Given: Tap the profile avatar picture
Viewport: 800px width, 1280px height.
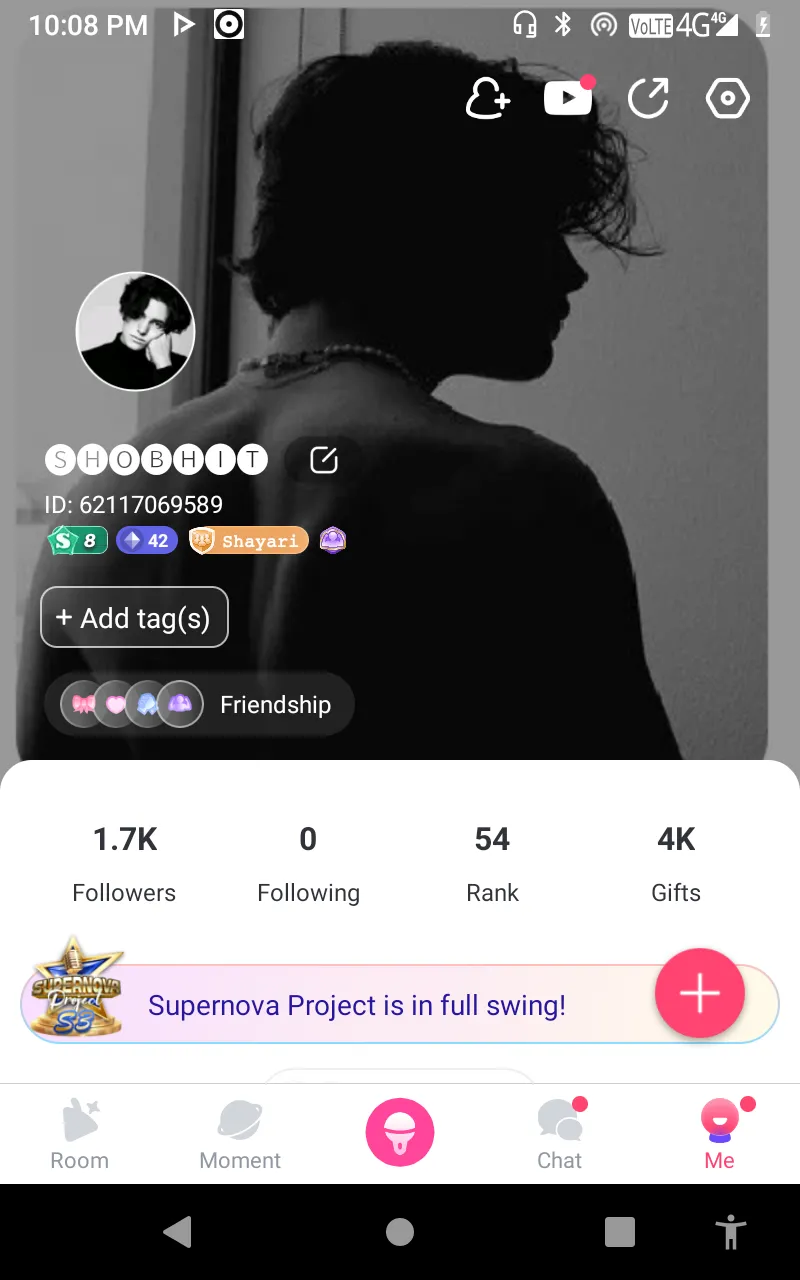Looking at the screenshot, I should point(135,331).
